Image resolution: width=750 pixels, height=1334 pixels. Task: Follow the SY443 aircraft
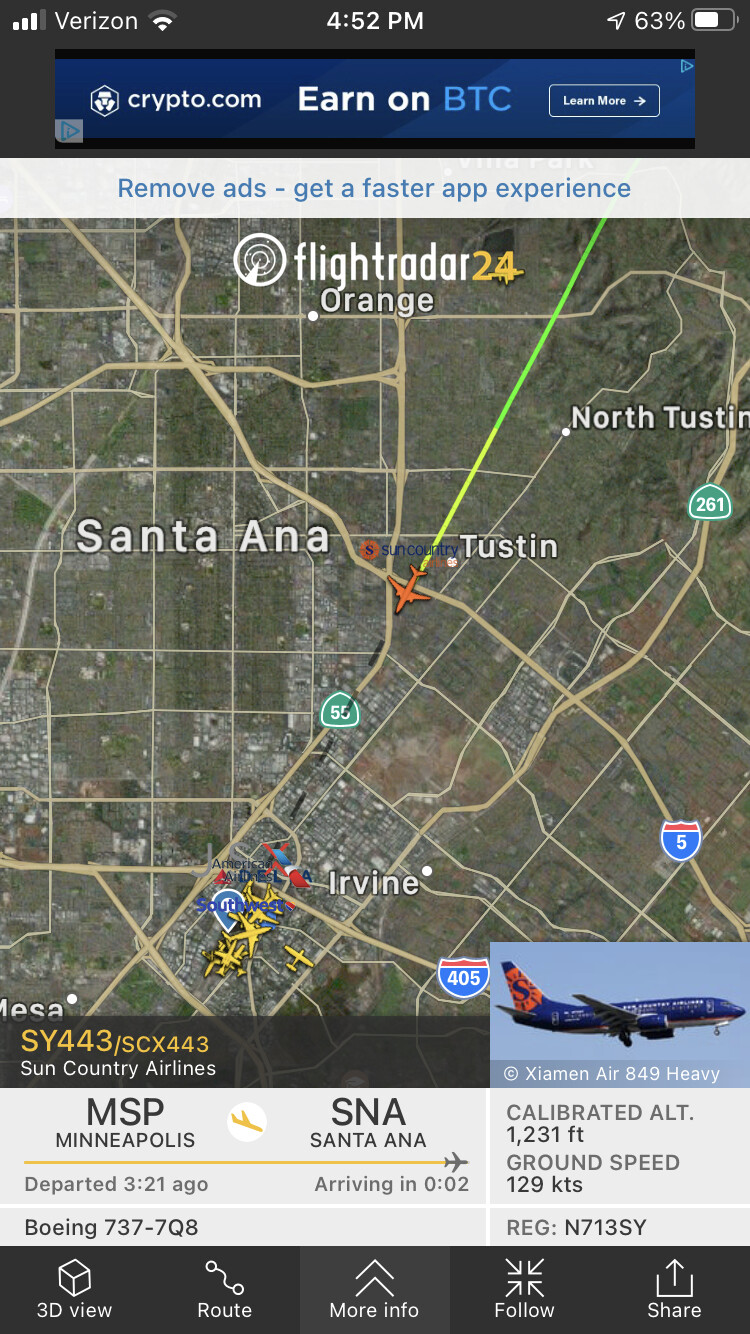524,1290
